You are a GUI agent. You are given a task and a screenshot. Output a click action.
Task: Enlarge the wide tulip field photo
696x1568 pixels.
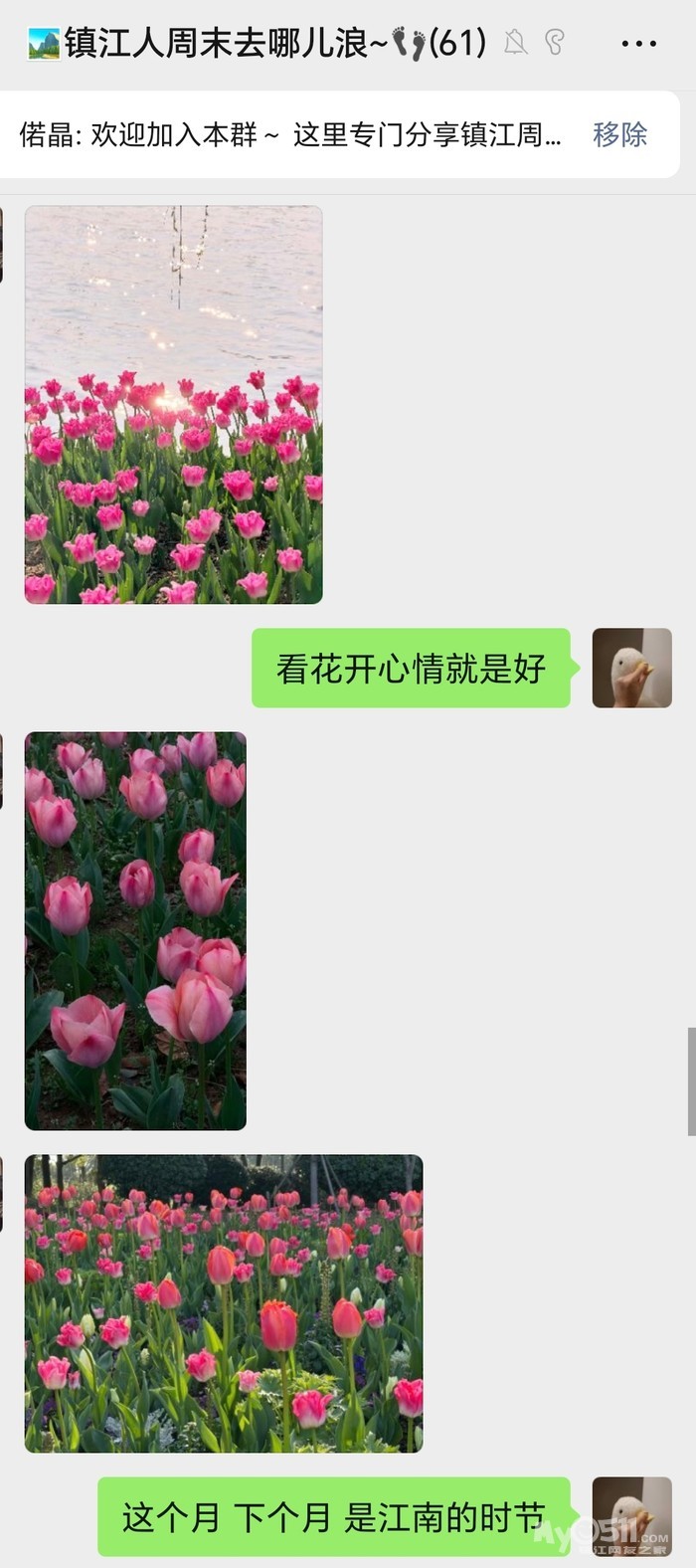224,1302
